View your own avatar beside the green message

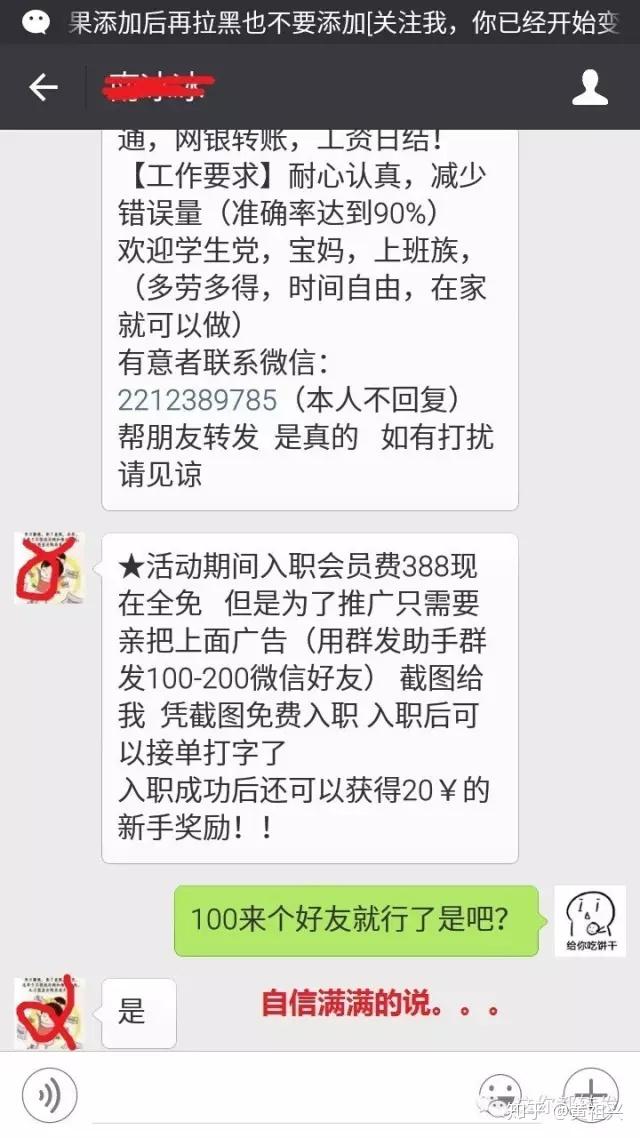[589, 920]
